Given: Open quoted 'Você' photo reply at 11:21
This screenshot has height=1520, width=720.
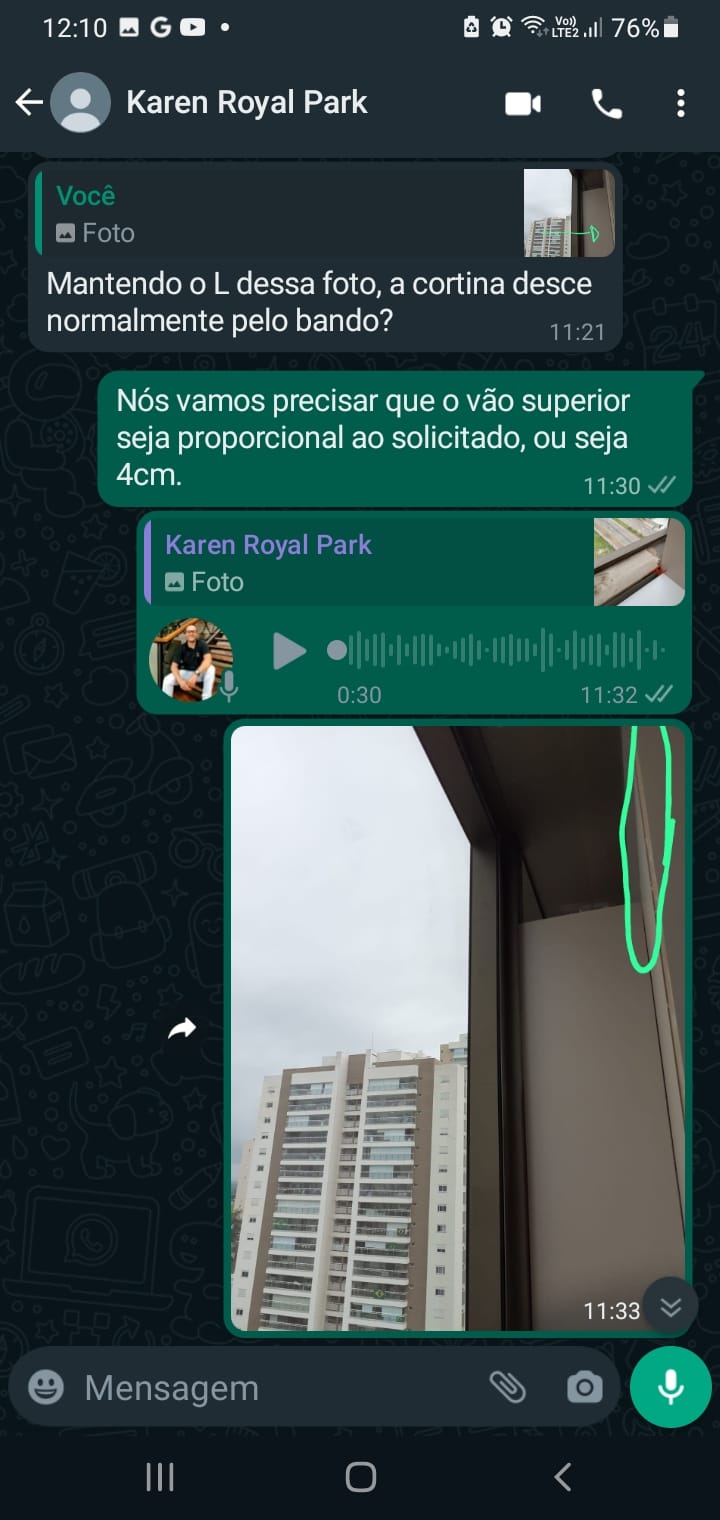Looking at the screenshot, I should (x=325, y=213).
